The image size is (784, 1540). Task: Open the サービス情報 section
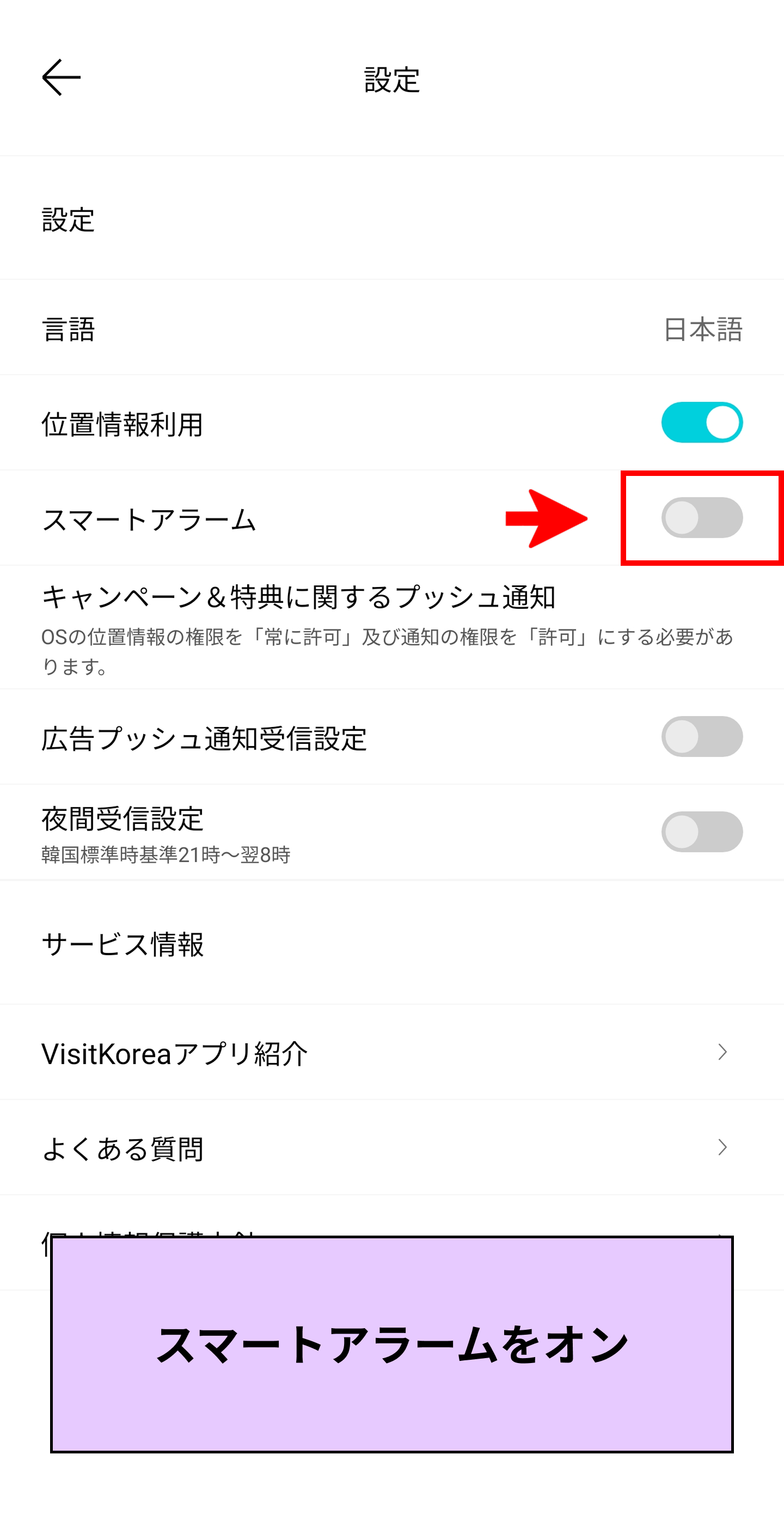(x=124, y=943)
